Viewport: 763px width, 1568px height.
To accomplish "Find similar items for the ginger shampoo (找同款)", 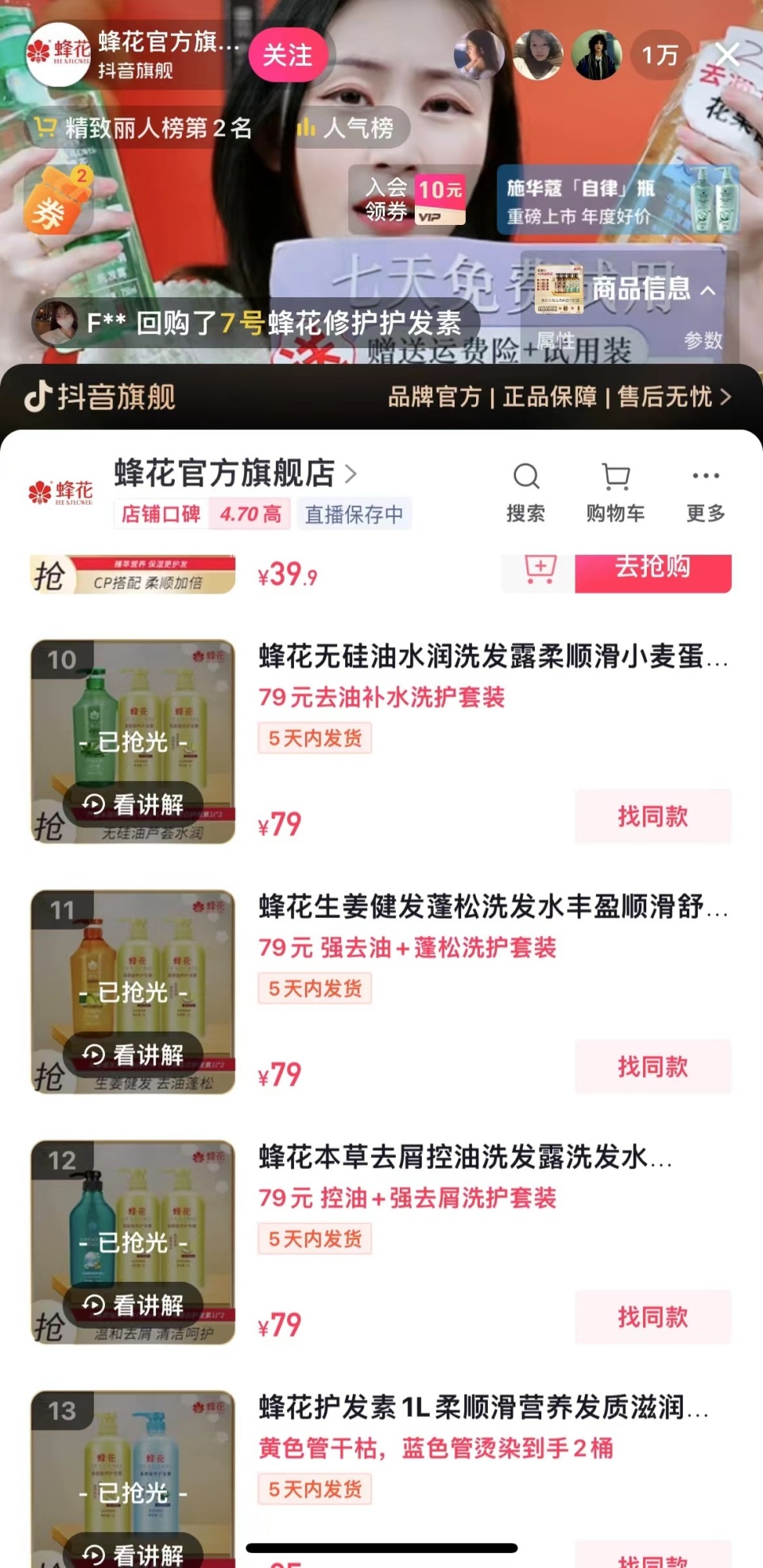I will coord(652,1067).
